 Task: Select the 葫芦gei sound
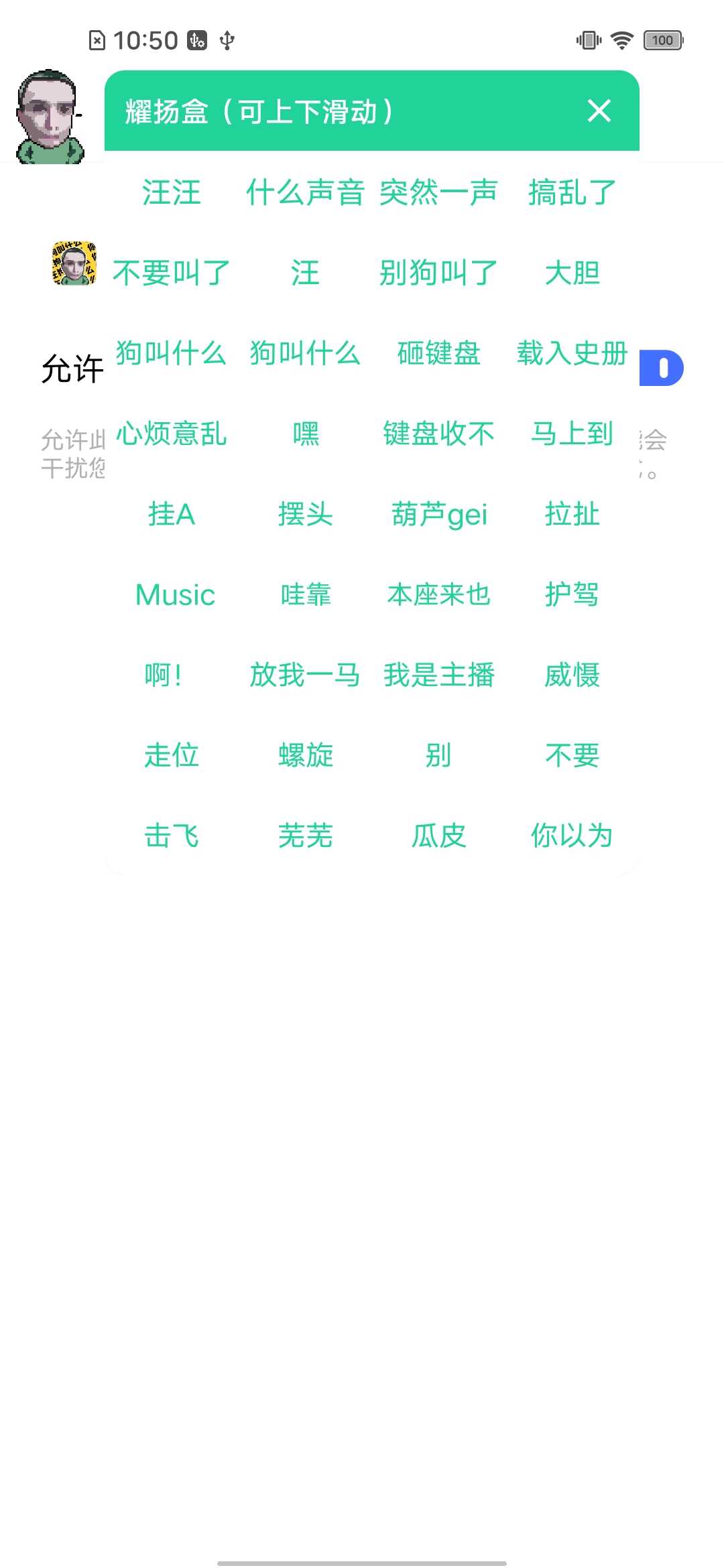pyautogui.click(x=440, y=515)
